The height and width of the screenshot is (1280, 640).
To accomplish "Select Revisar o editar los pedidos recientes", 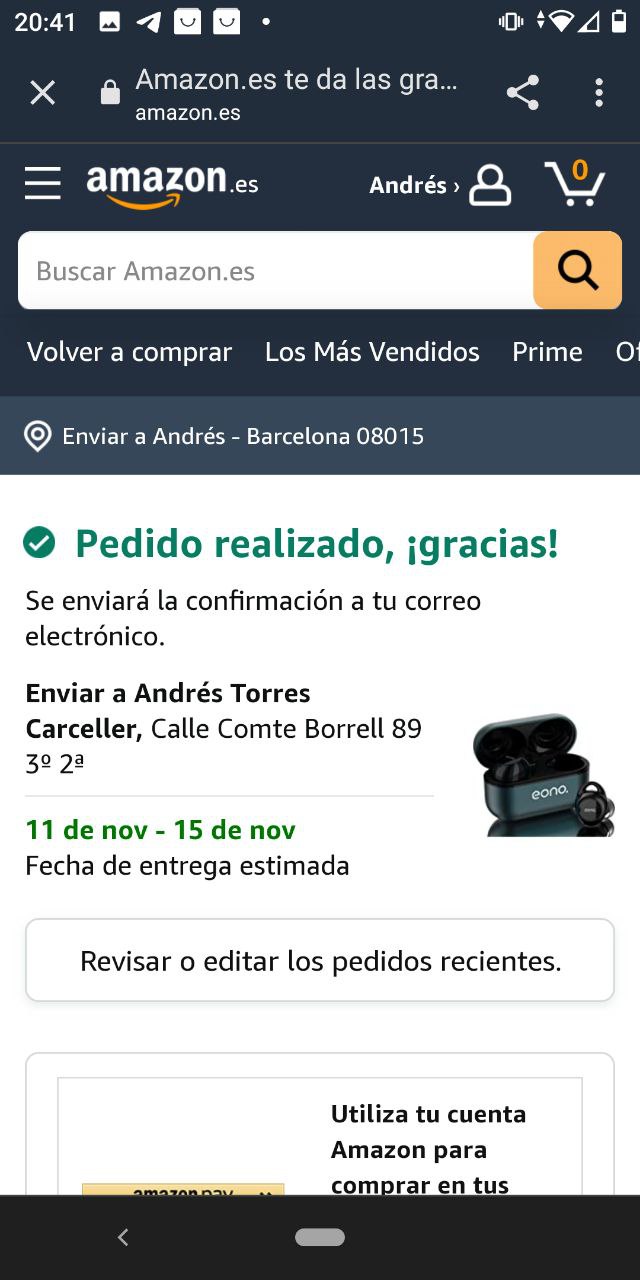I will (x=320, y=961).
